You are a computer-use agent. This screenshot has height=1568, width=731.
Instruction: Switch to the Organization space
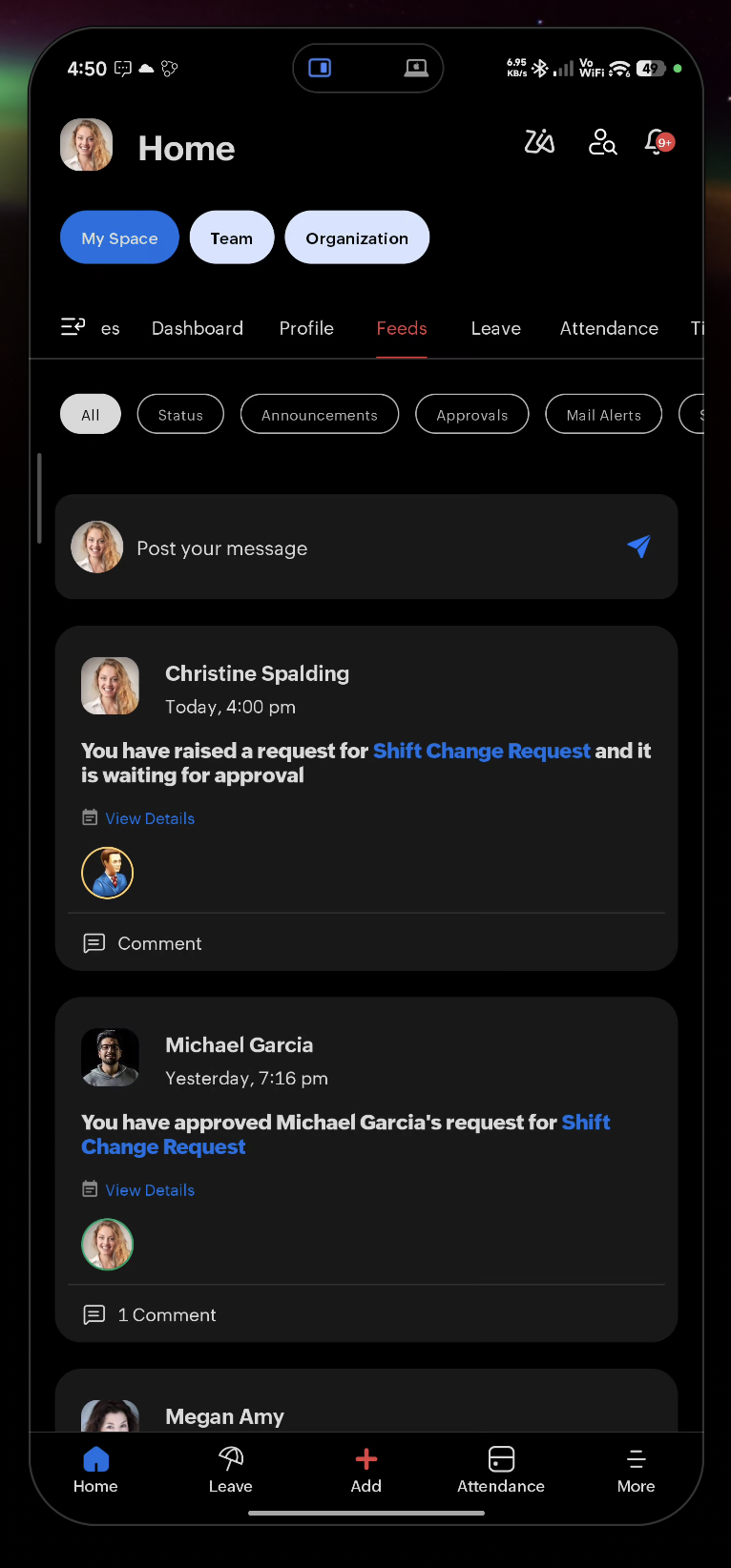click(x=357, y=238)
